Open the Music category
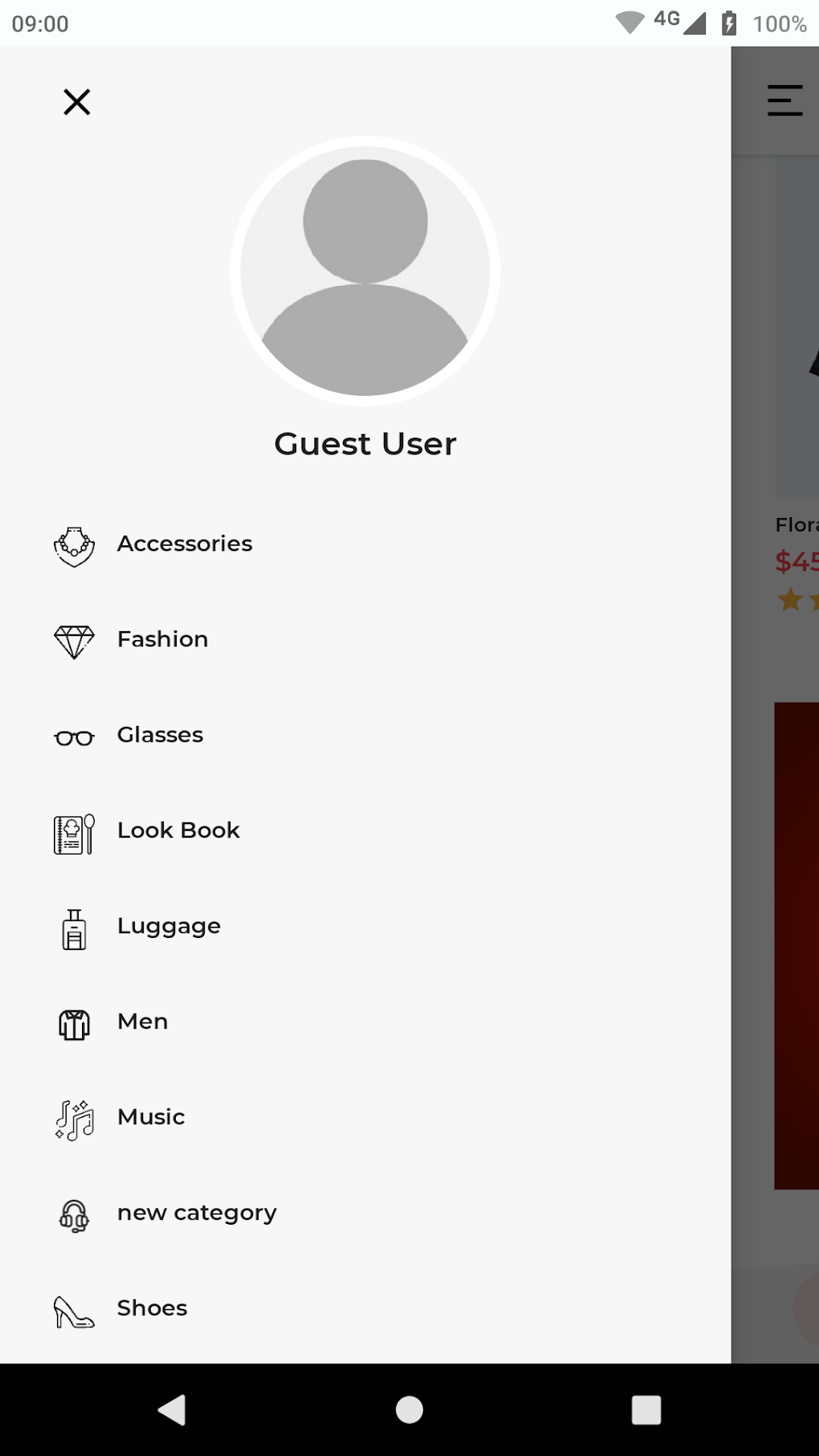 tap(365, 1118)
